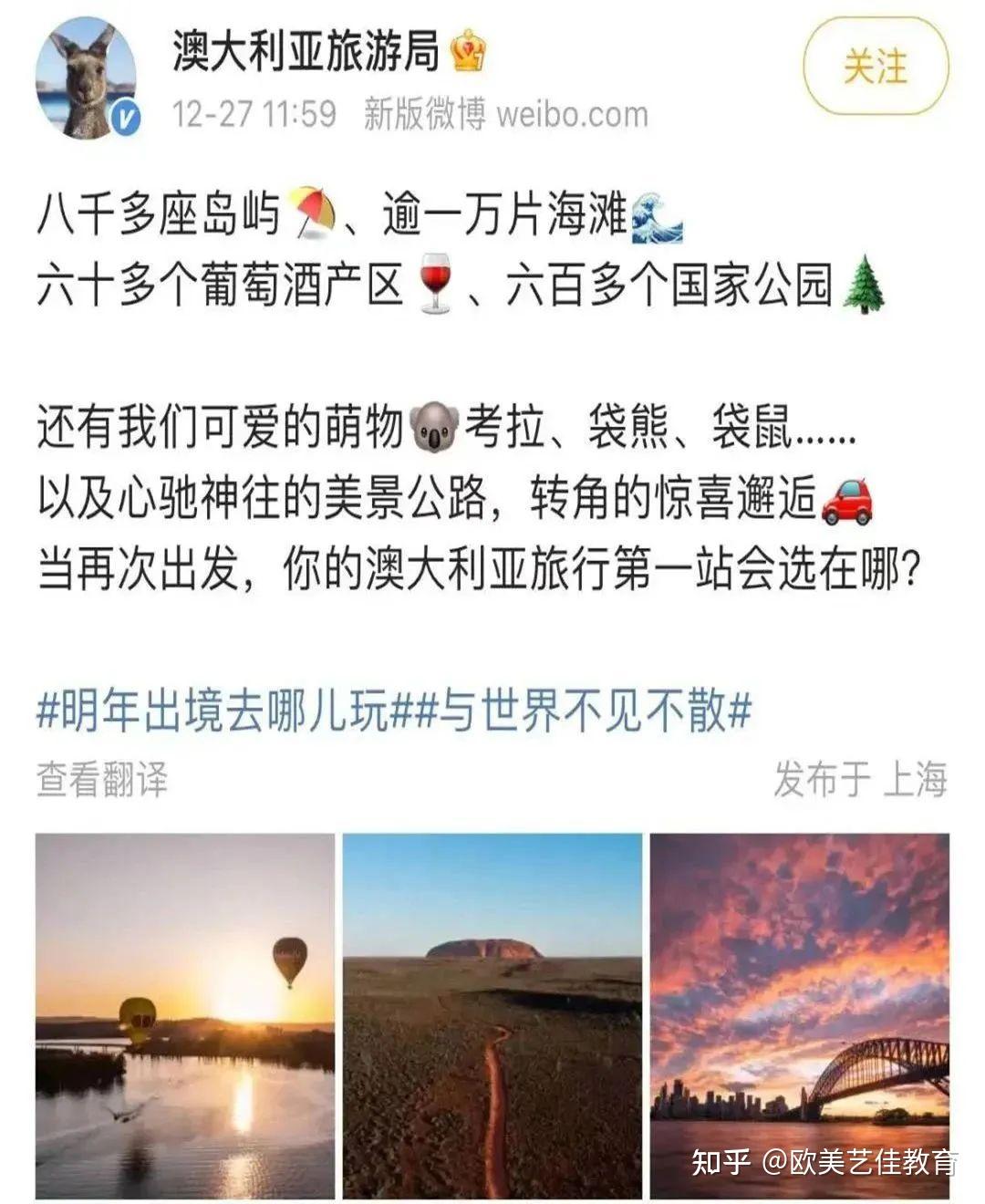Follow 澳大利亚旅游局 with the 关注 button
This screenshot has width=985, height=1204.
click(x=875, y=67)
